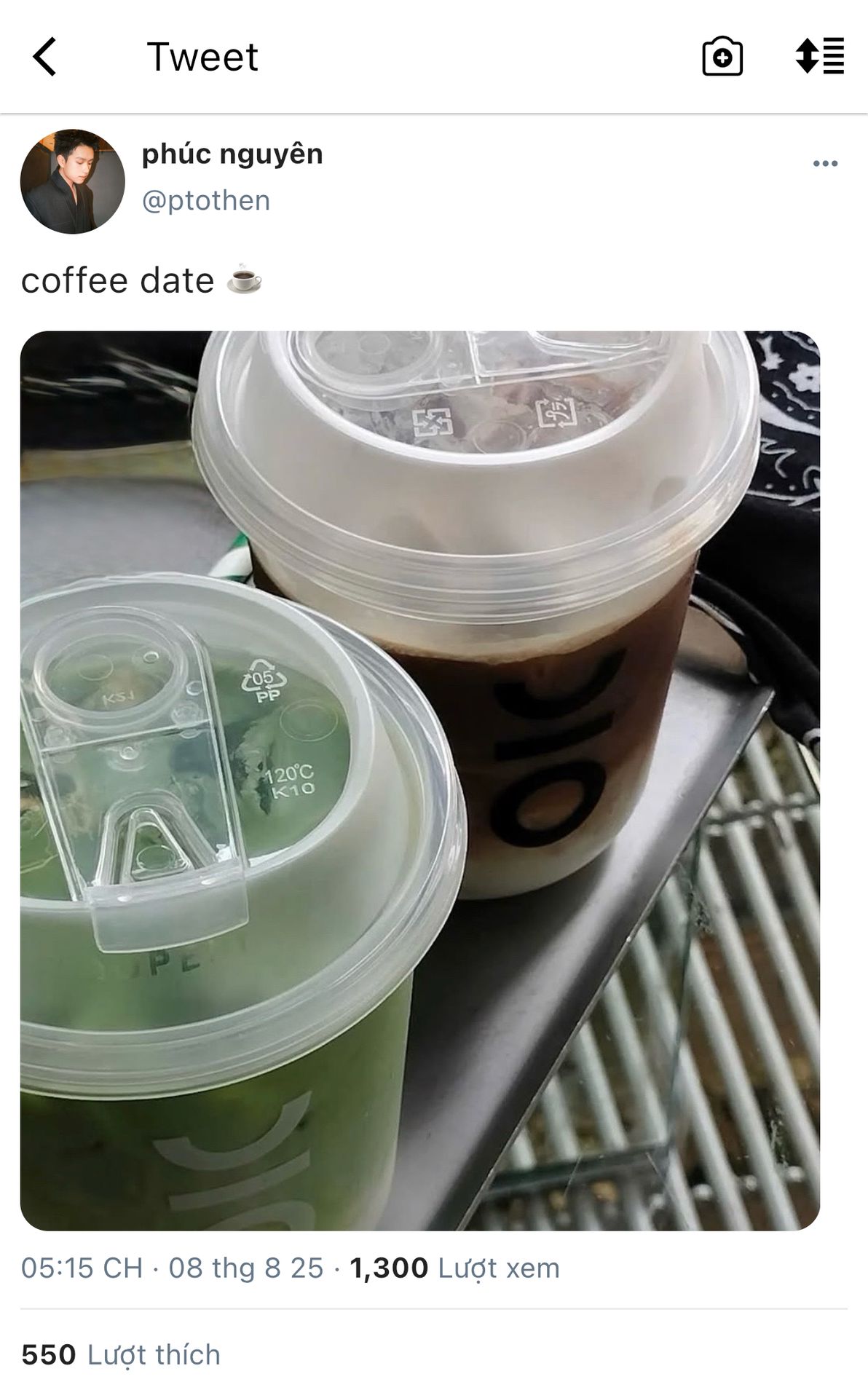Open the three-dot menu on the tweet
Image resolution: width=868 pixels, height=1398 pixels.
click(824, 164)
